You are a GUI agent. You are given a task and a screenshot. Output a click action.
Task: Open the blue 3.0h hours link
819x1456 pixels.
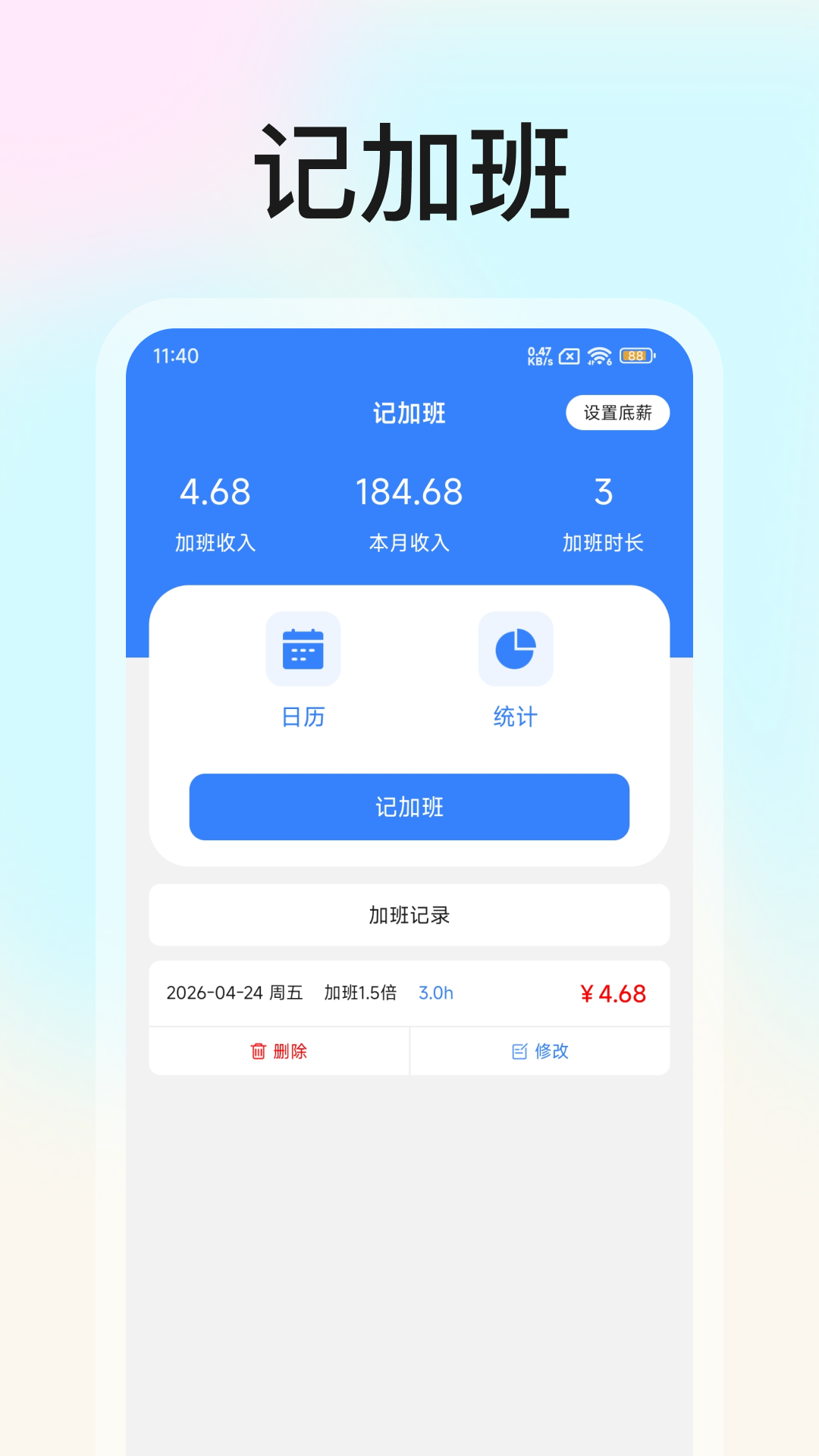point(435,993)
